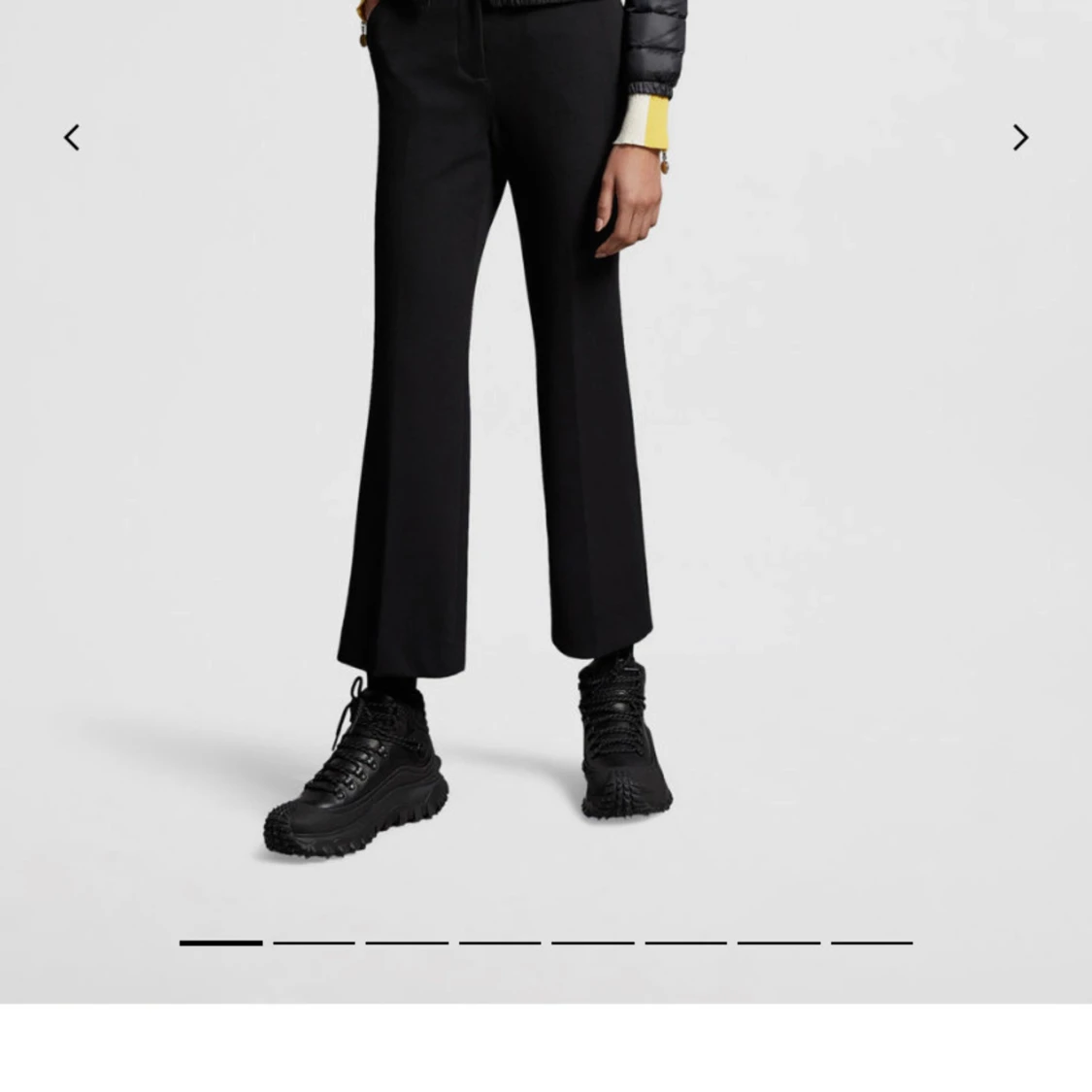
Task: Go to the next product image
Action: click(1020, 138)
